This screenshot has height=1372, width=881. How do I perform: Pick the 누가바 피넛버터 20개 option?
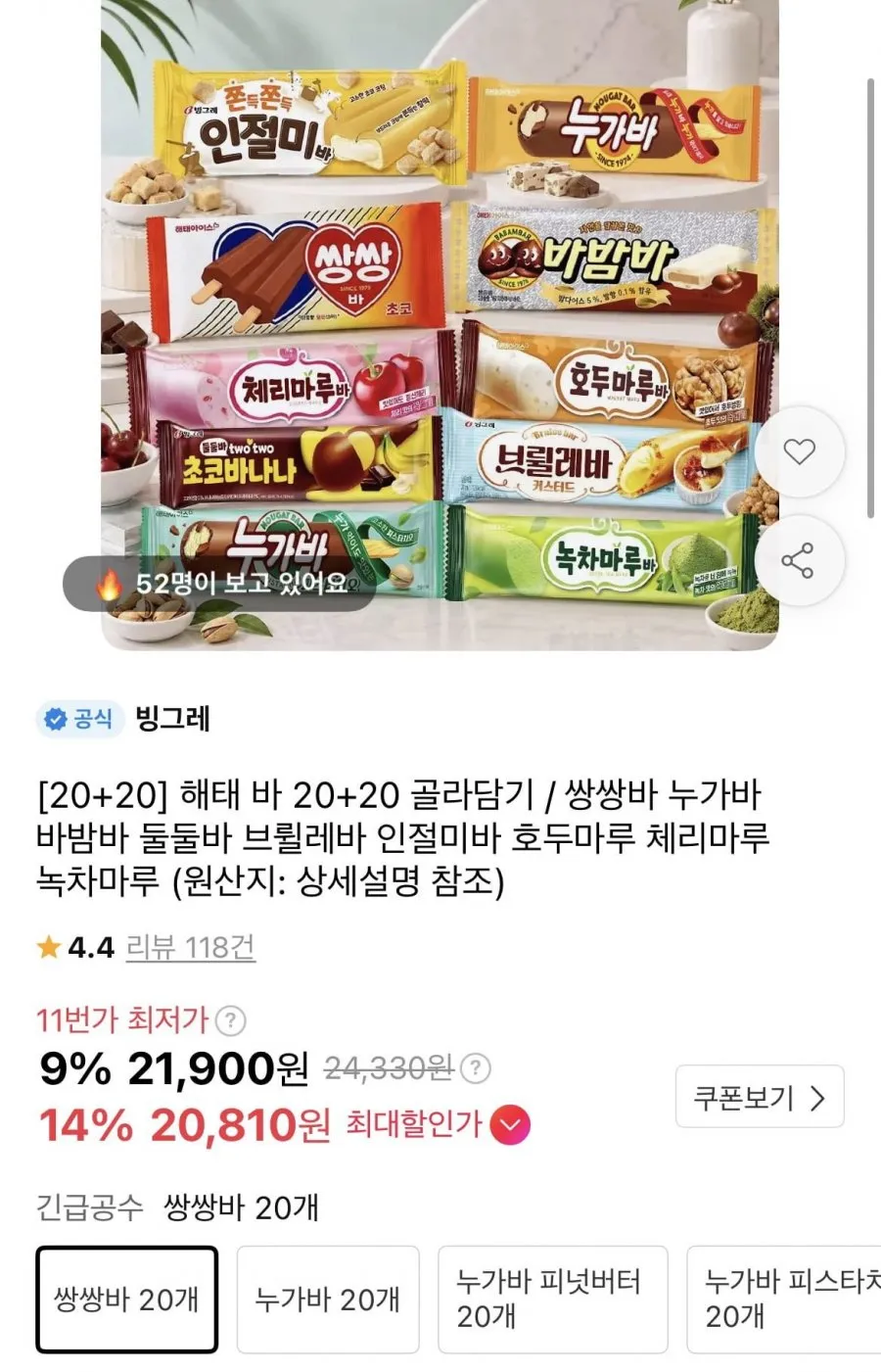[x=552, y=1300]
